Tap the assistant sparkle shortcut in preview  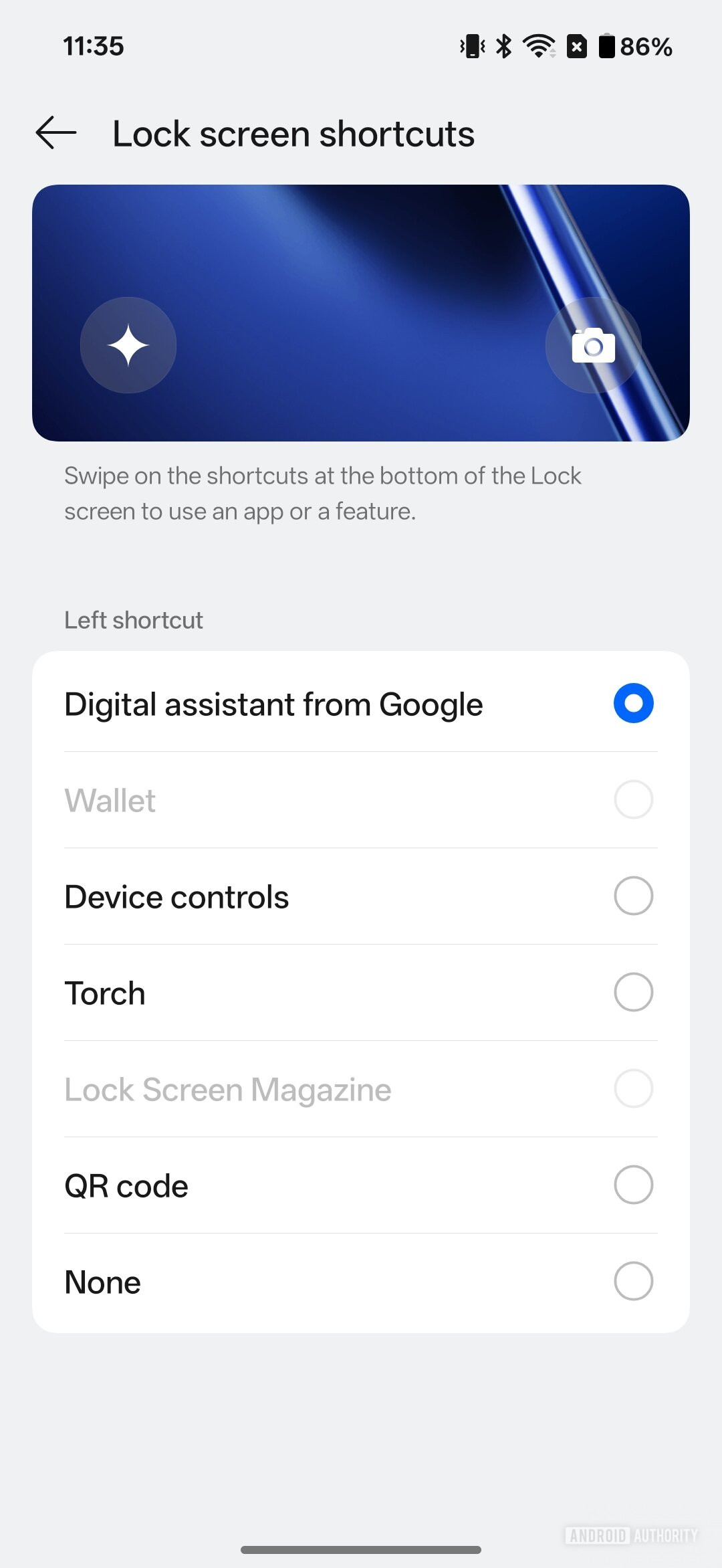128,345
